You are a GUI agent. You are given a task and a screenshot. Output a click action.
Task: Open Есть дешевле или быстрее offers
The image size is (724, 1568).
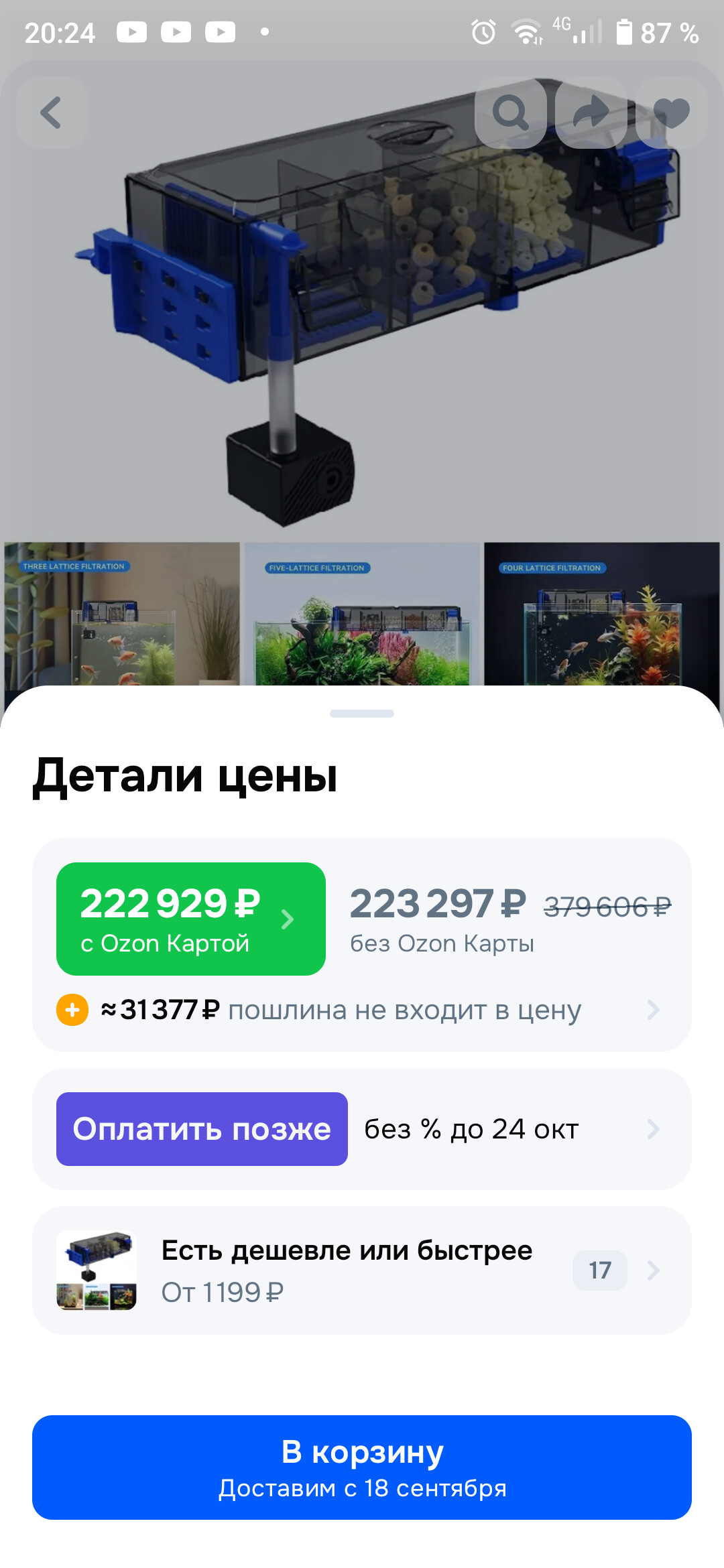(x=362, y=1270)
